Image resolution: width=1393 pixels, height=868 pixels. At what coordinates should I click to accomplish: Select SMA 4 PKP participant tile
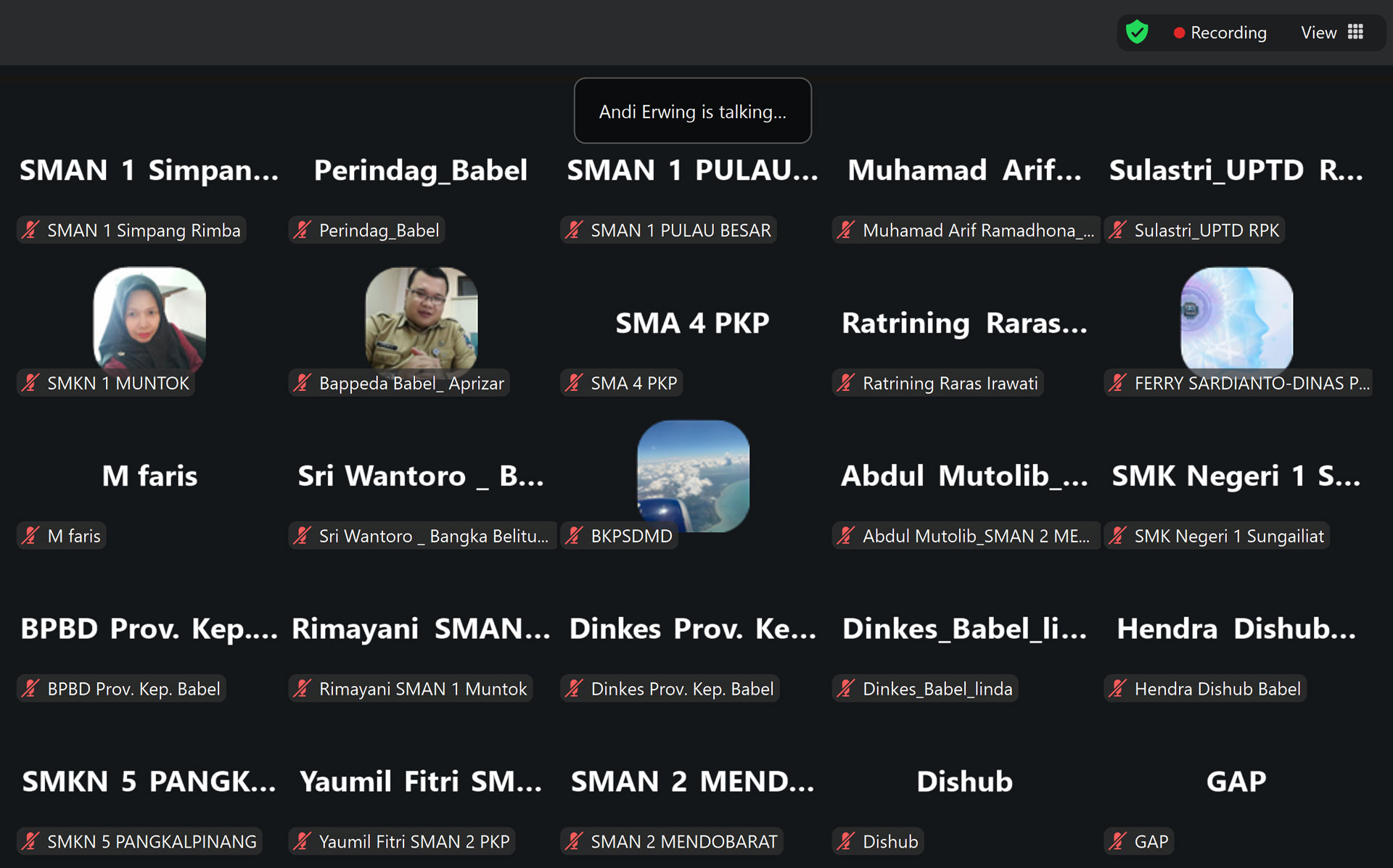[x=693, y=323]
